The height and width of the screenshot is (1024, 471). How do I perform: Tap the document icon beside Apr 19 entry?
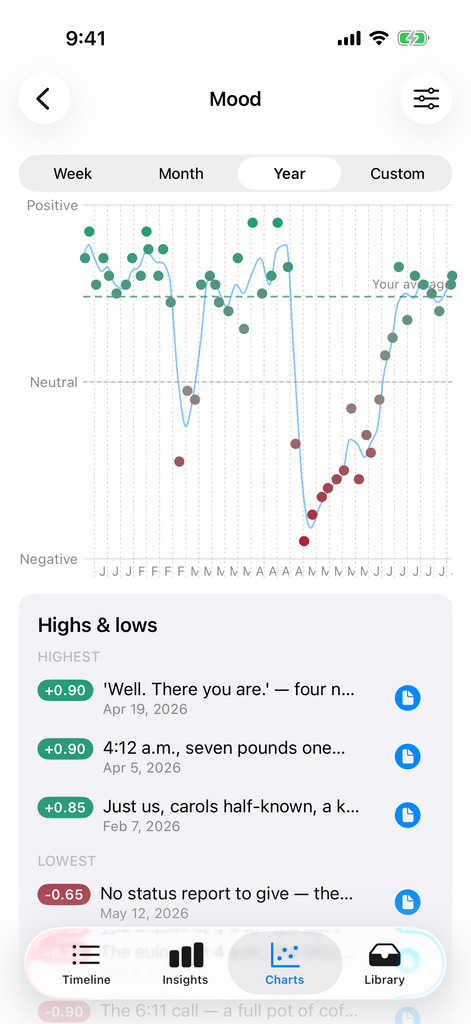(408, 698)
